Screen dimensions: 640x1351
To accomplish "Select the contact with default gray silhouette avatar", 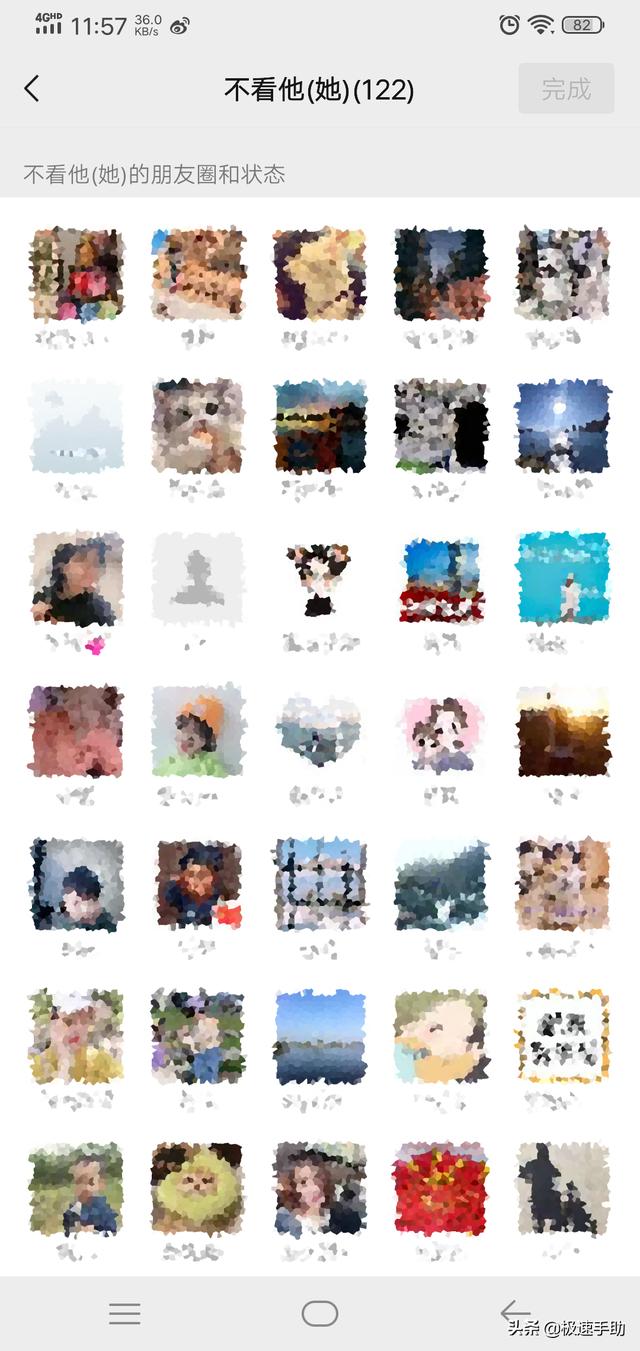I will pyautogui.click(x=198, y=579).
